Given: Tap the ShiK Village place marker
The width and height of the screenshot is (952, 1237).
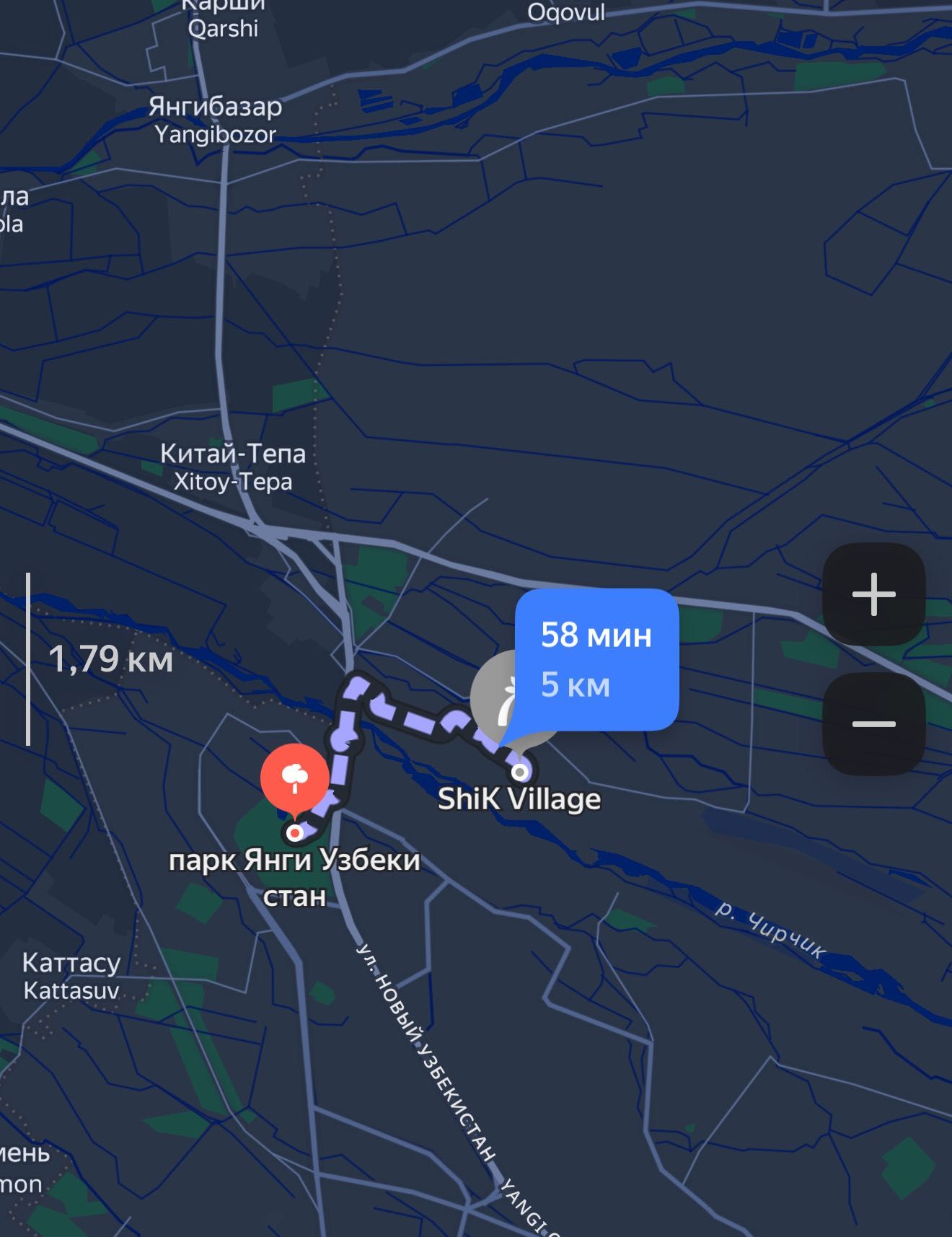Looking at the screenshot, I should pyautogui.click(x=520, y=773).
